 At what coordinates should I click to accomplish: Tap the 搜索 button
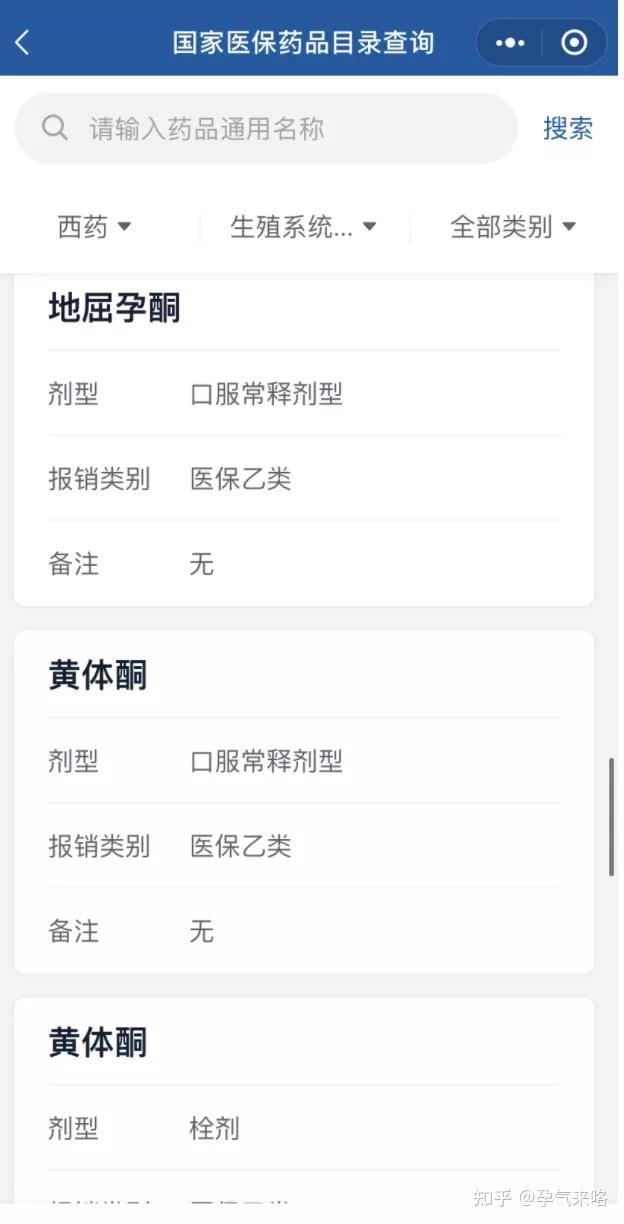[568, 129]
